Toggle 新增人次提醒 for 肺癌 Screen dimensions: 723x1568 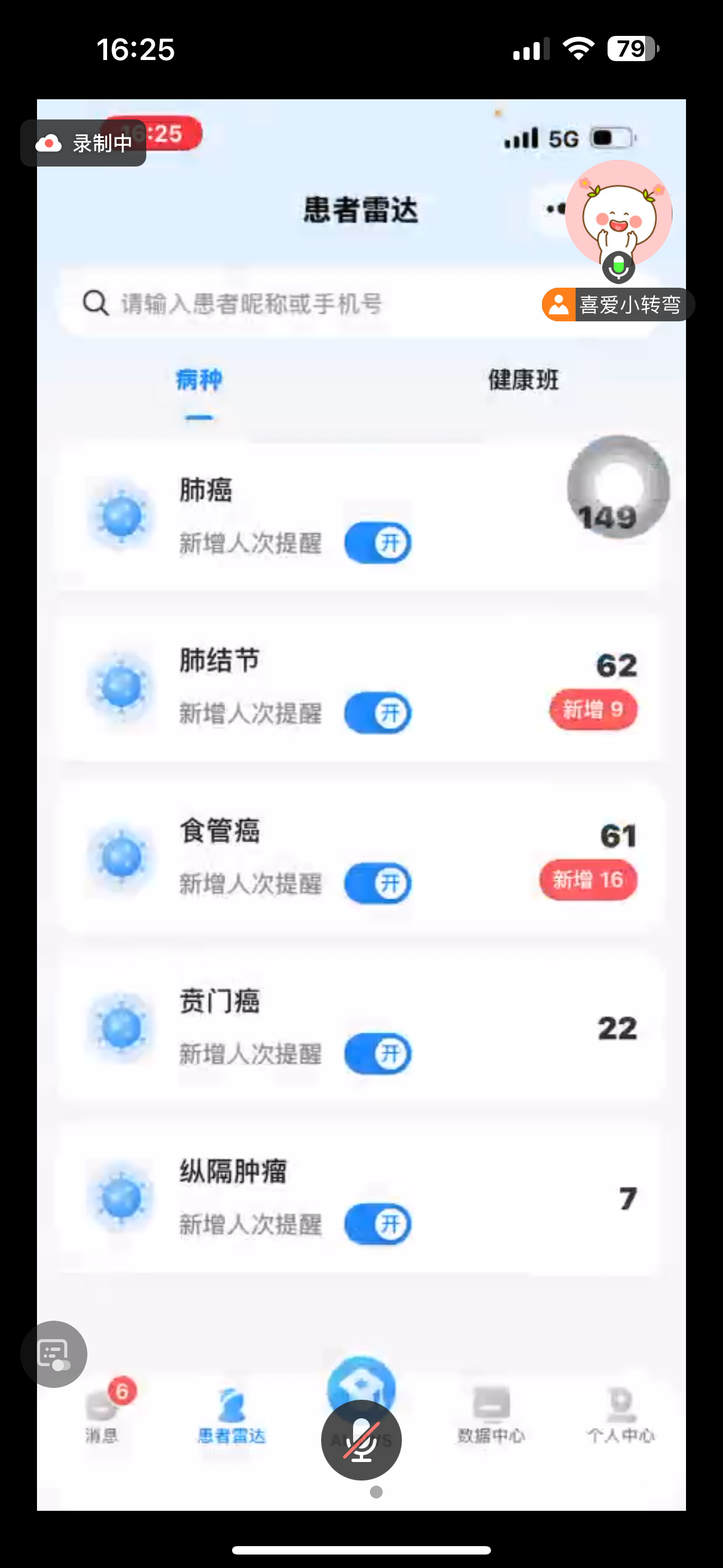(x=378, y=542)
